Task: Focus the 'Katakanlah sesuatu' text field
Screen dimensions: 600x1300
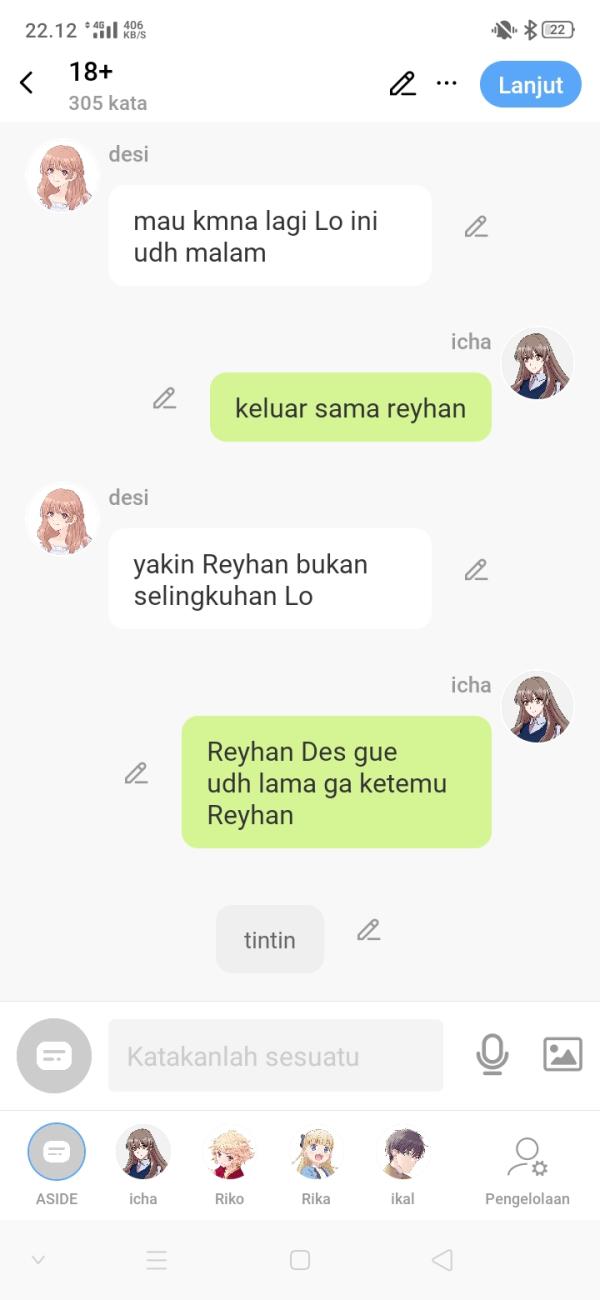Action: point(275,1056)
